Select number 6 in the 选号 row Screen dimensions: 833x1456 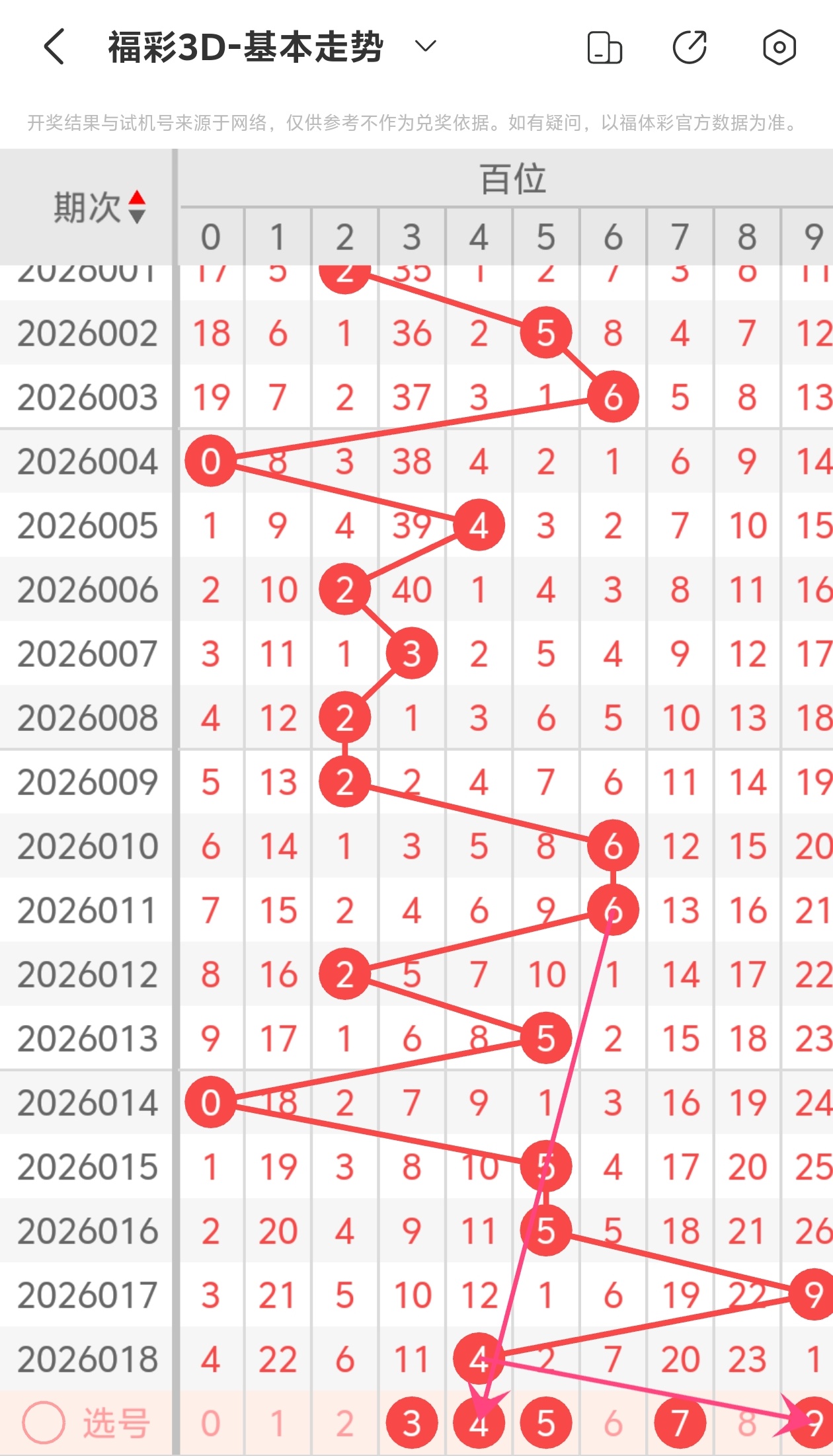(613, 1424)
